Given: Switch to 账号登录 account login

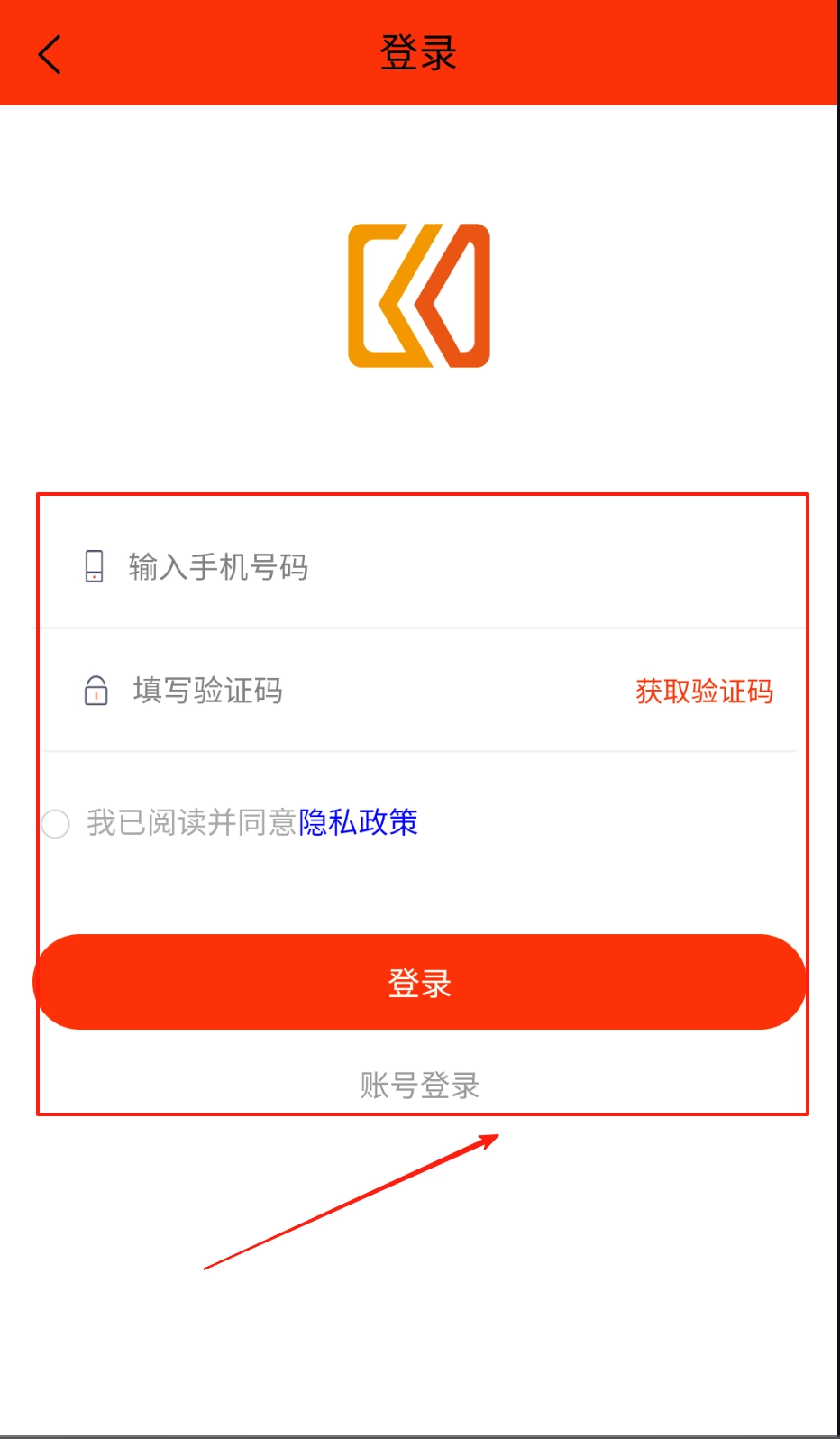Looking at the screenshot, I should tap(419, 1085).
